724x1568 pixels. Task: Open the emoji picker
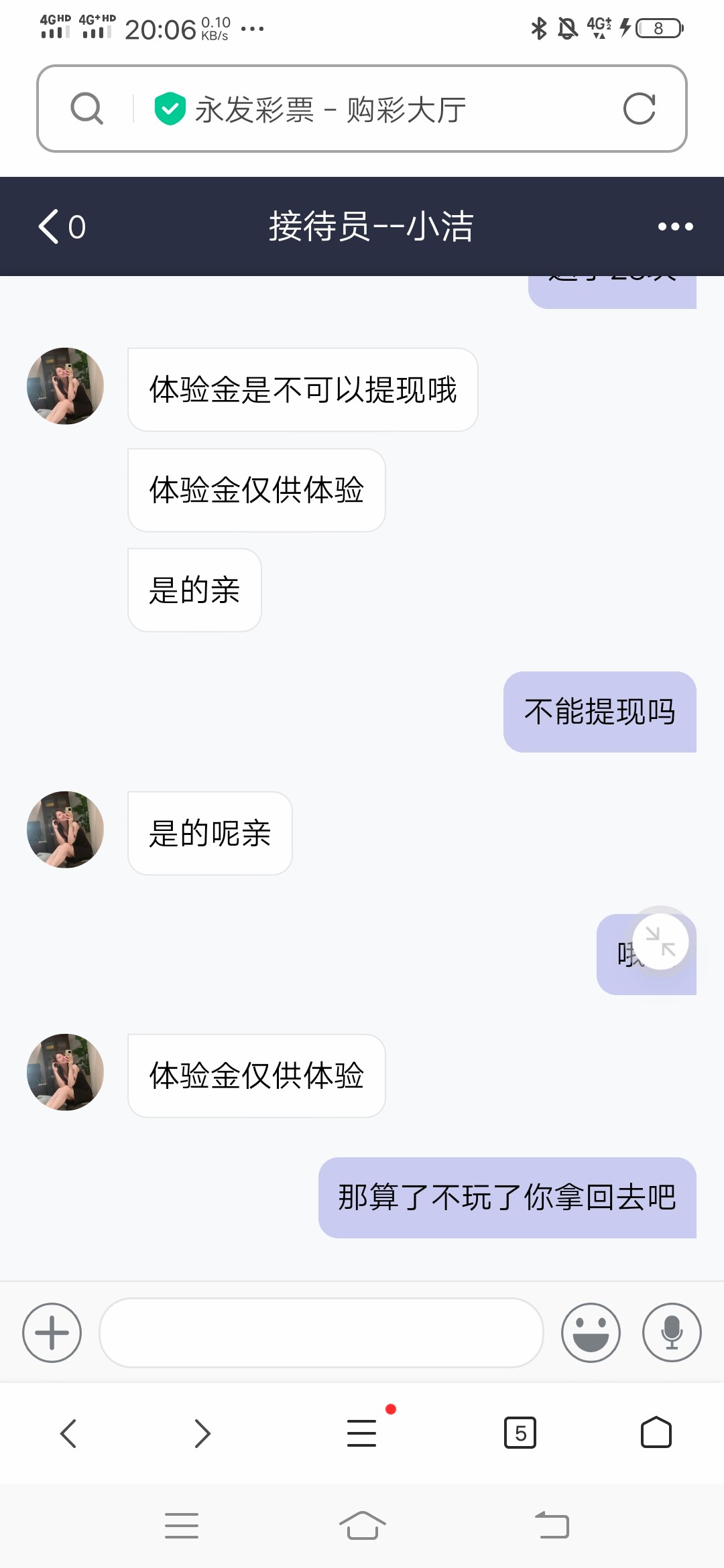click(591, 1333)
